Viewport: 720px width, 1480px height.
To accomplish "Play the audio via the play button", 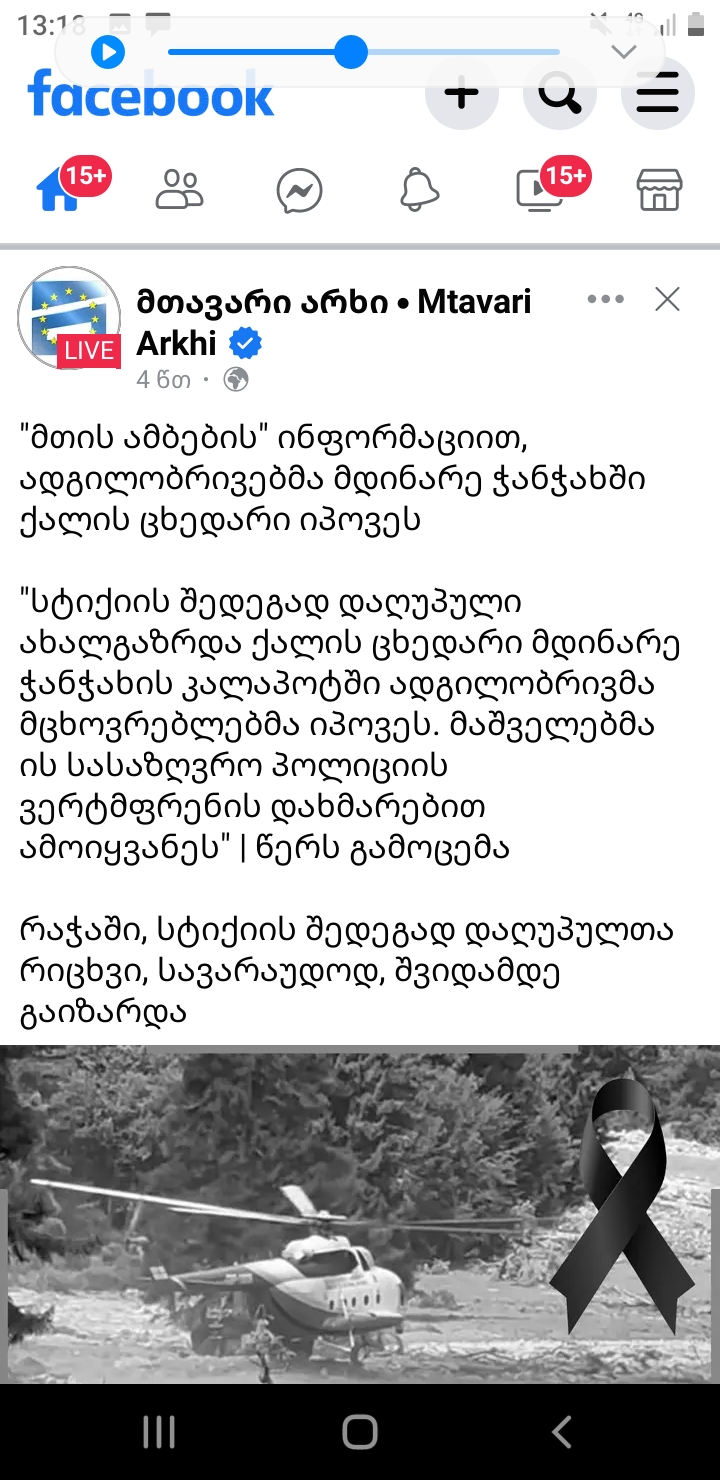I will click(108, 52).
